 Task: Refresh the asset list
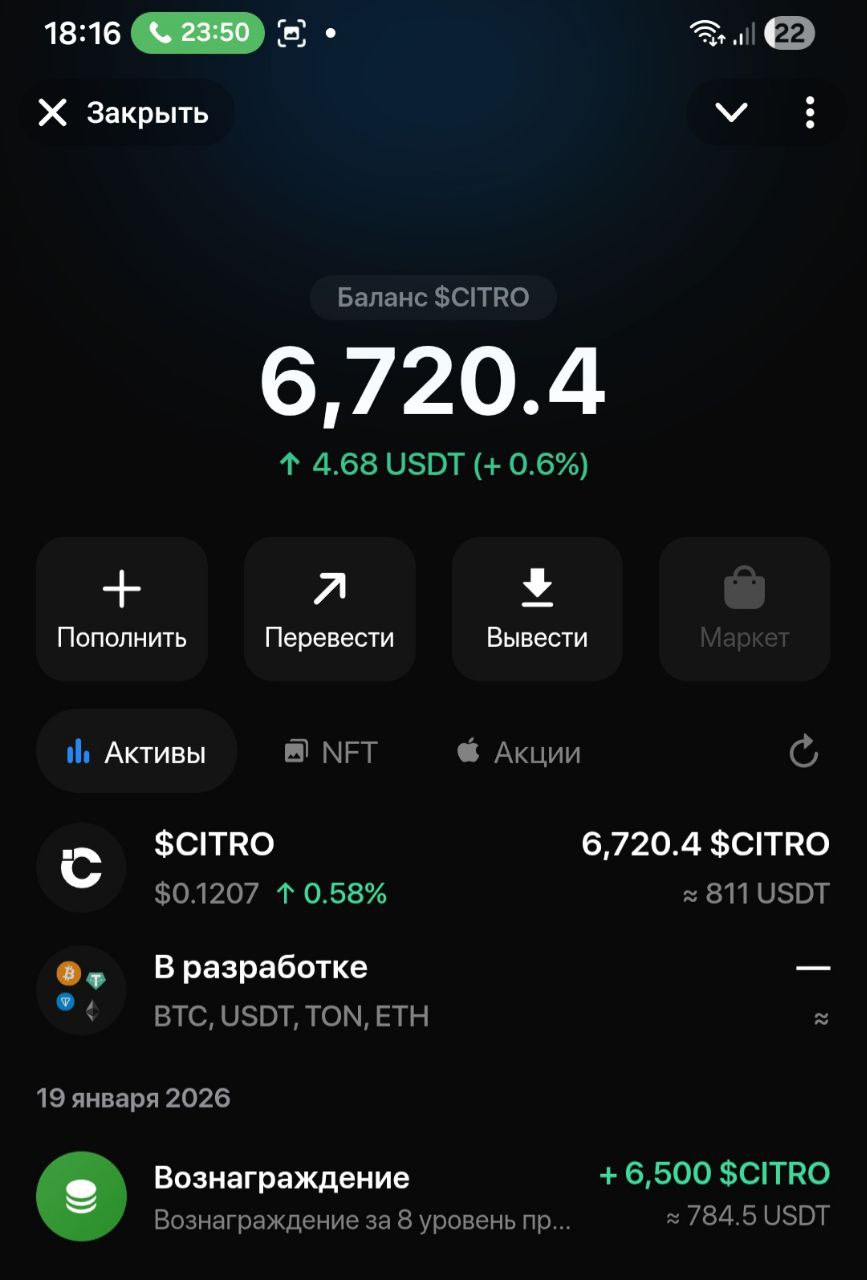pos(803,752)
